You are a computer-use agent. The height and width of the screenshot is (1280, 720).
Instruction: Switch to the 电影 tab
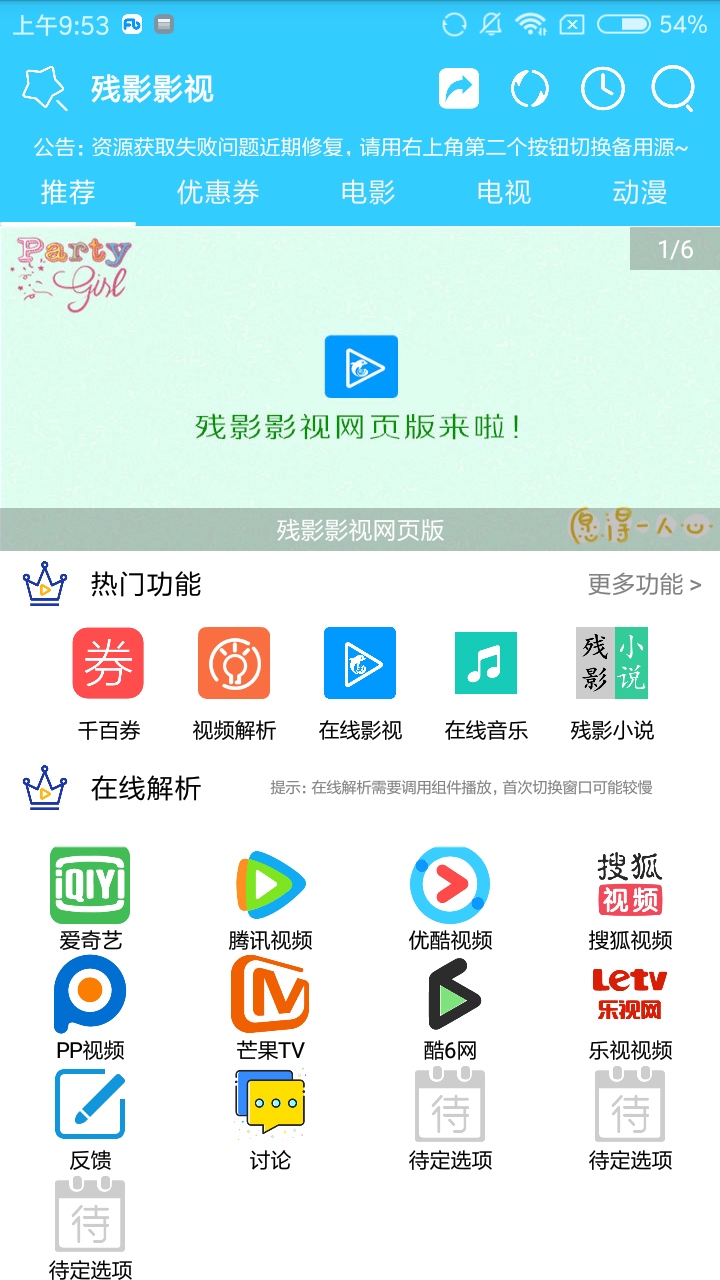pyautogui.click(x=368, y=192)
